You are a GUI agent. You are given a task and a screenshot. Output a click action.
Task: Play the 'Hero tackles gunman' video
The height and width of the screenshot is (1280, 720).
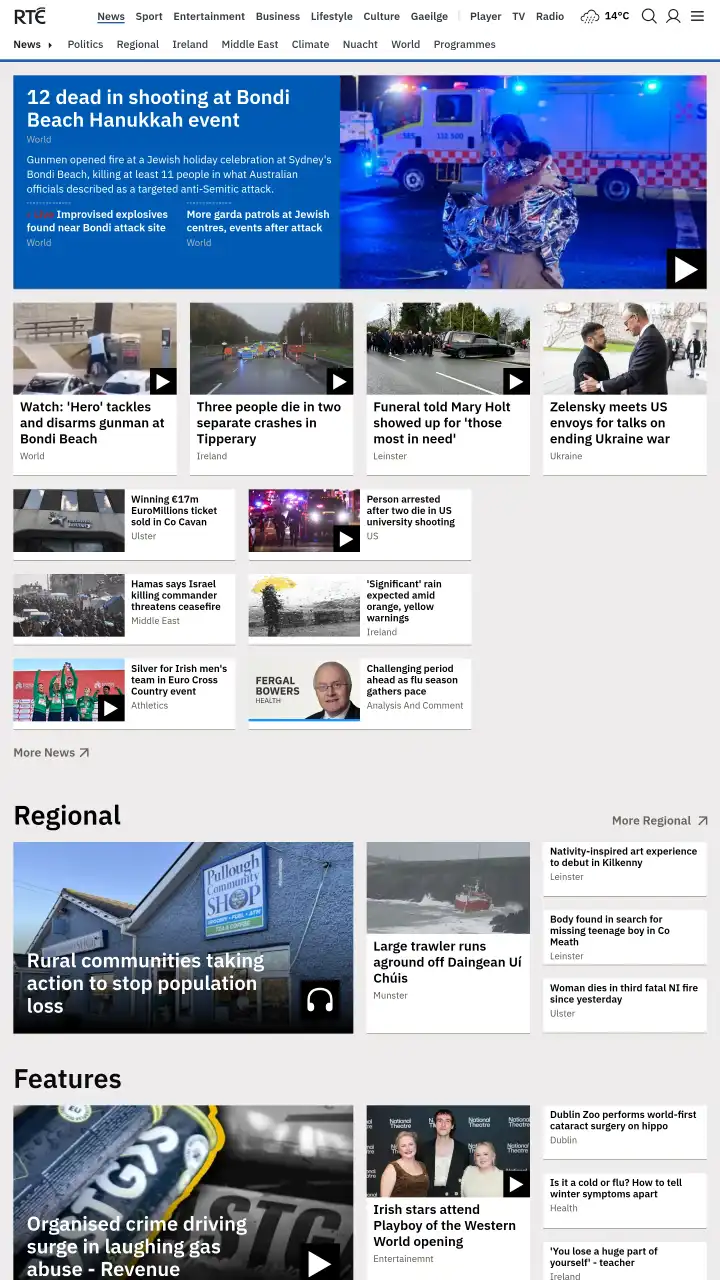click(162, 381)
